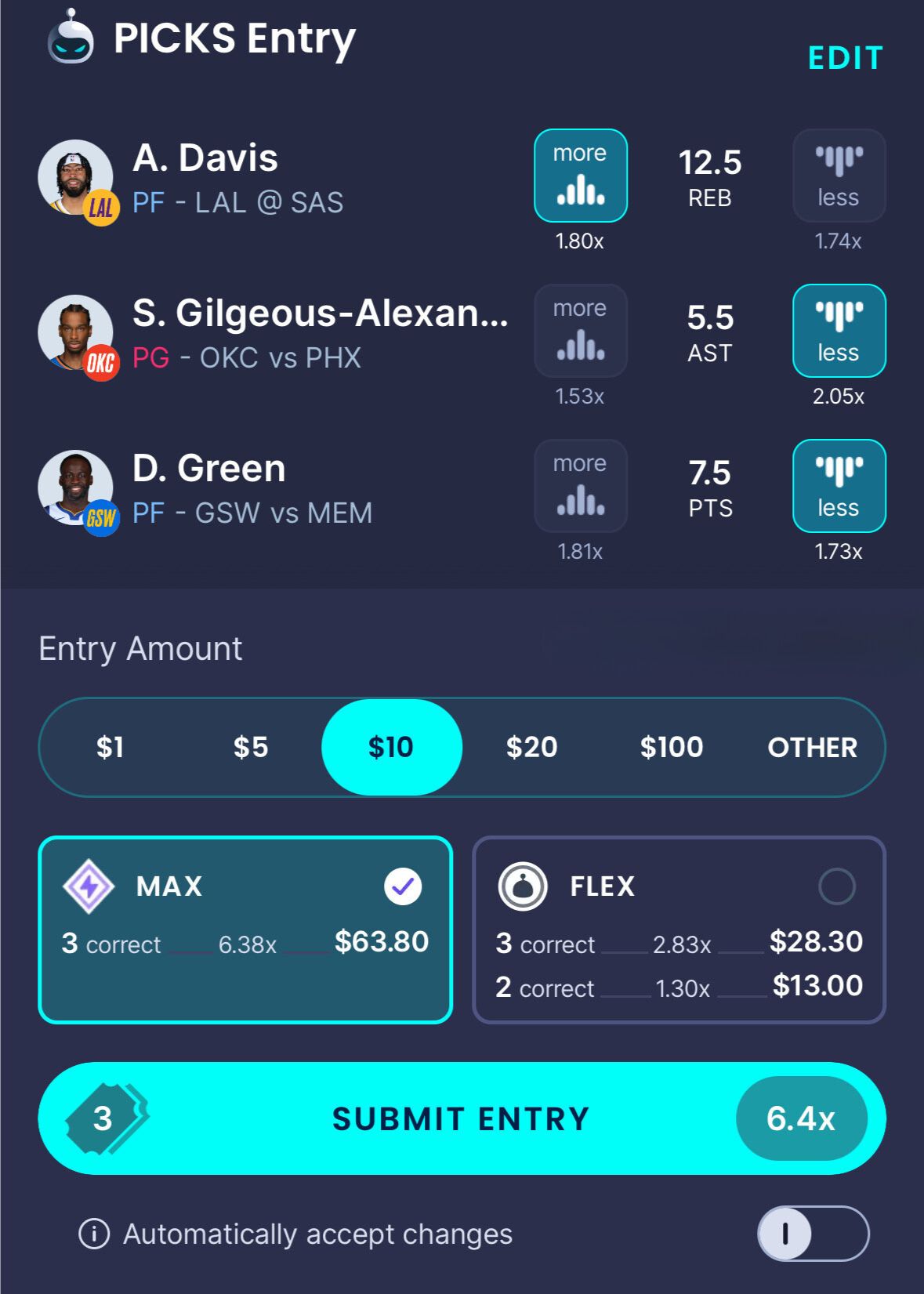
Task: Toggle Automatically accept changes switch
Action: pyautogui.click(x=813, y=1234)
